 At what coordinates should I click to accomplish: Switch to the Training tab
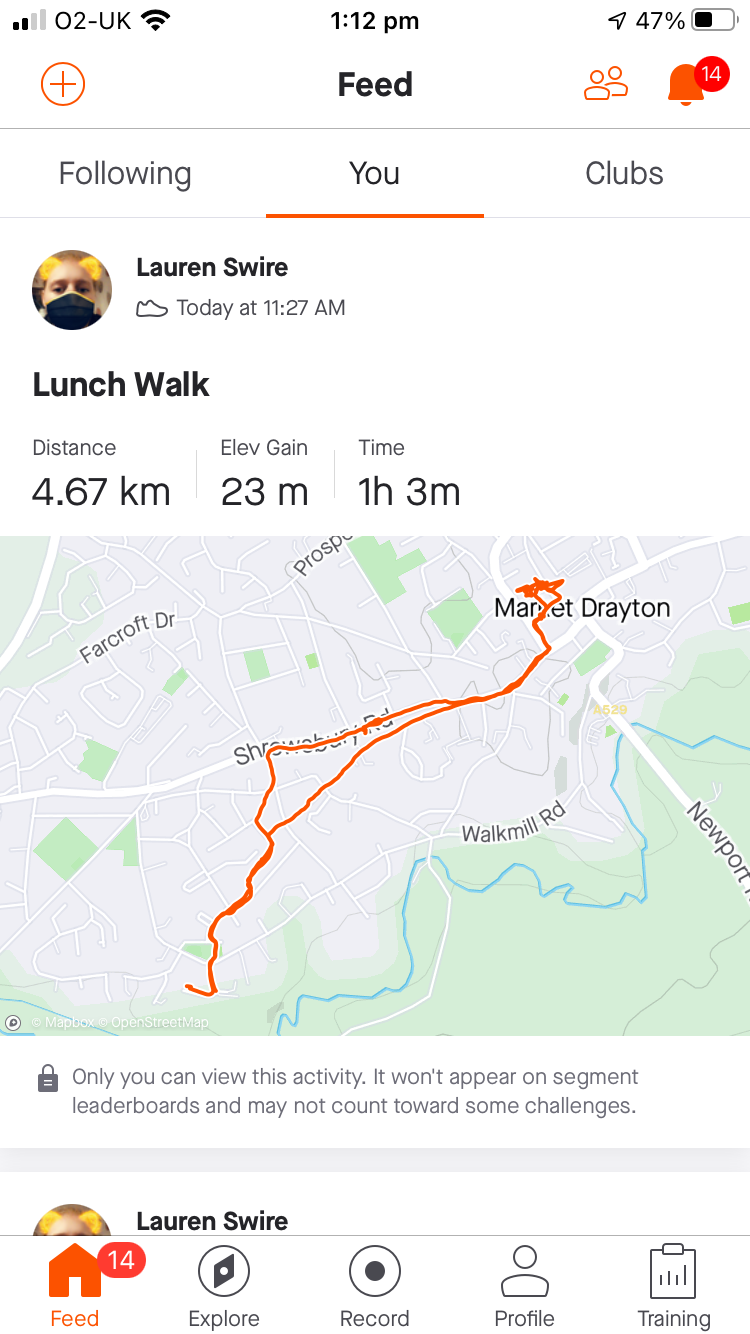[x=673, y=1285]
